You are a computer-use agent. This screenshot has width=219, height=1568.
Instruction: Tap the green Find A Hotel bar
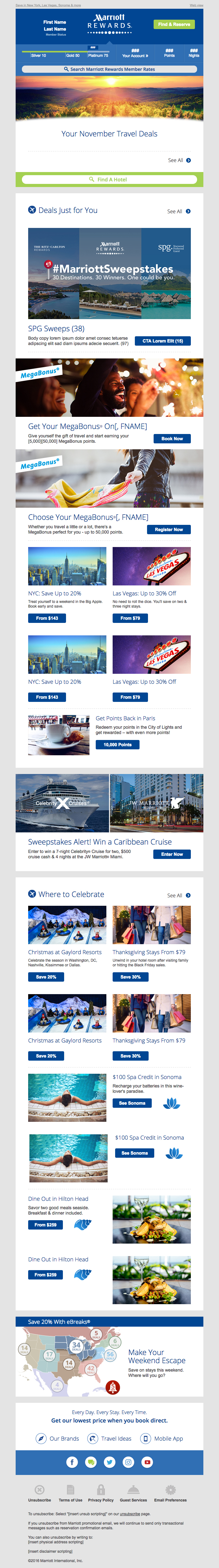(x=109, y=180)
